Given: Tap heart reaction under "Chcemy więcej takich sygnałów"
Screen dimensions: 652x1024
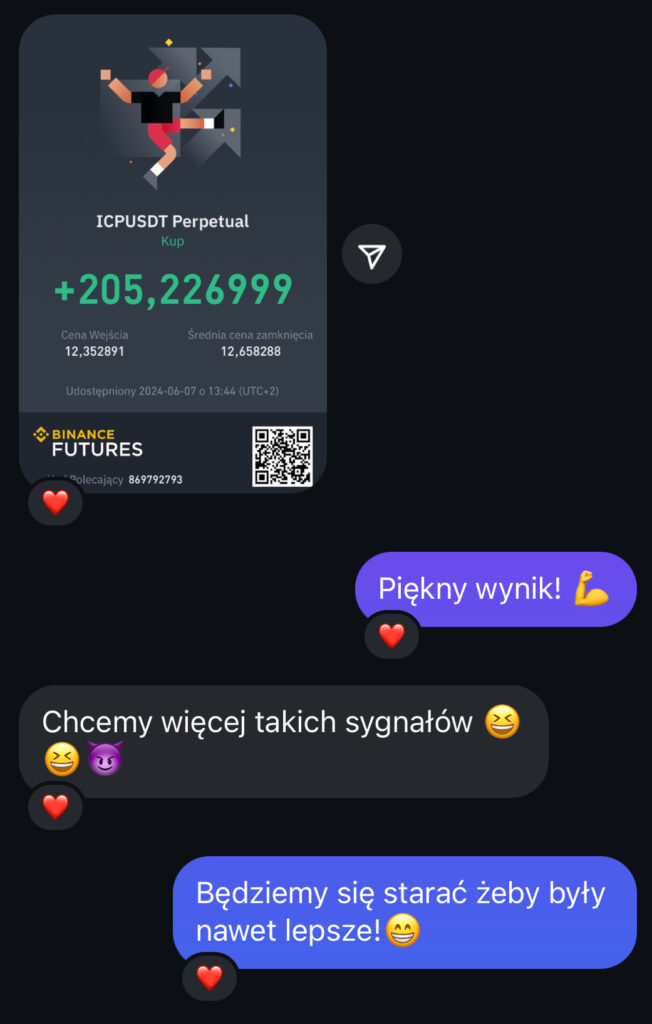Looking at the screenshot, I should 55,806.
